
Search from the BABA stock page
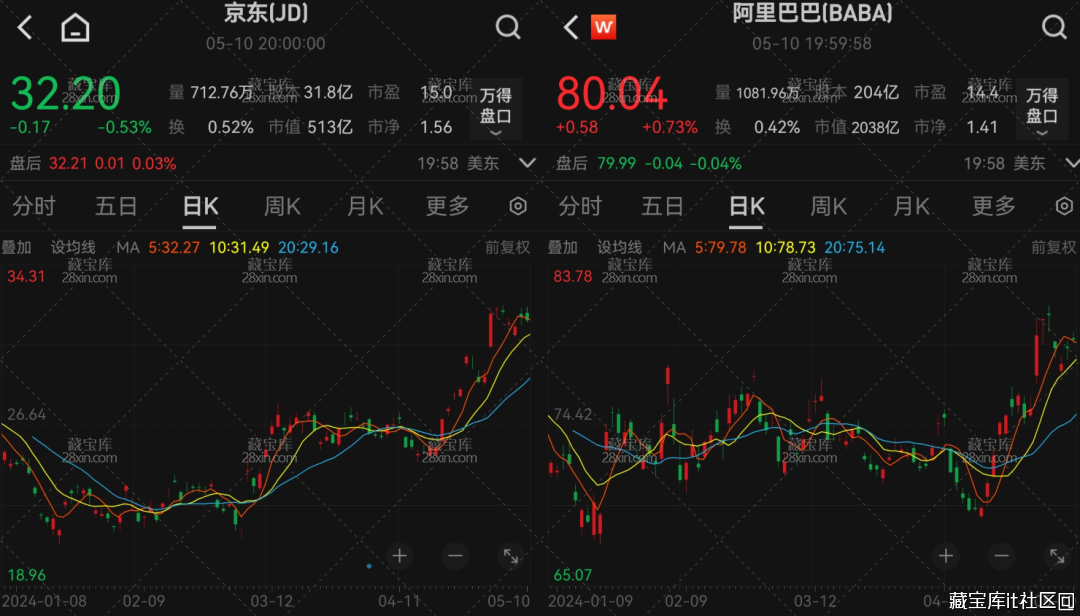click(x=1054, y=28)
